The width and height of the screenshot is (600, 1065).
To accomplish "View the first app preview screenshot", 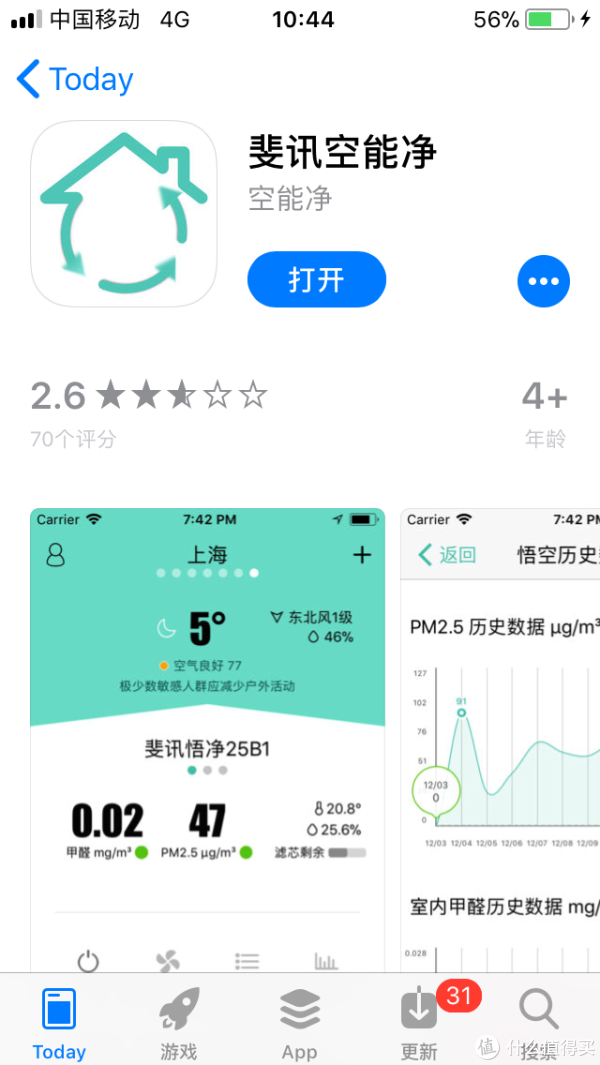I will coord(207,740).
